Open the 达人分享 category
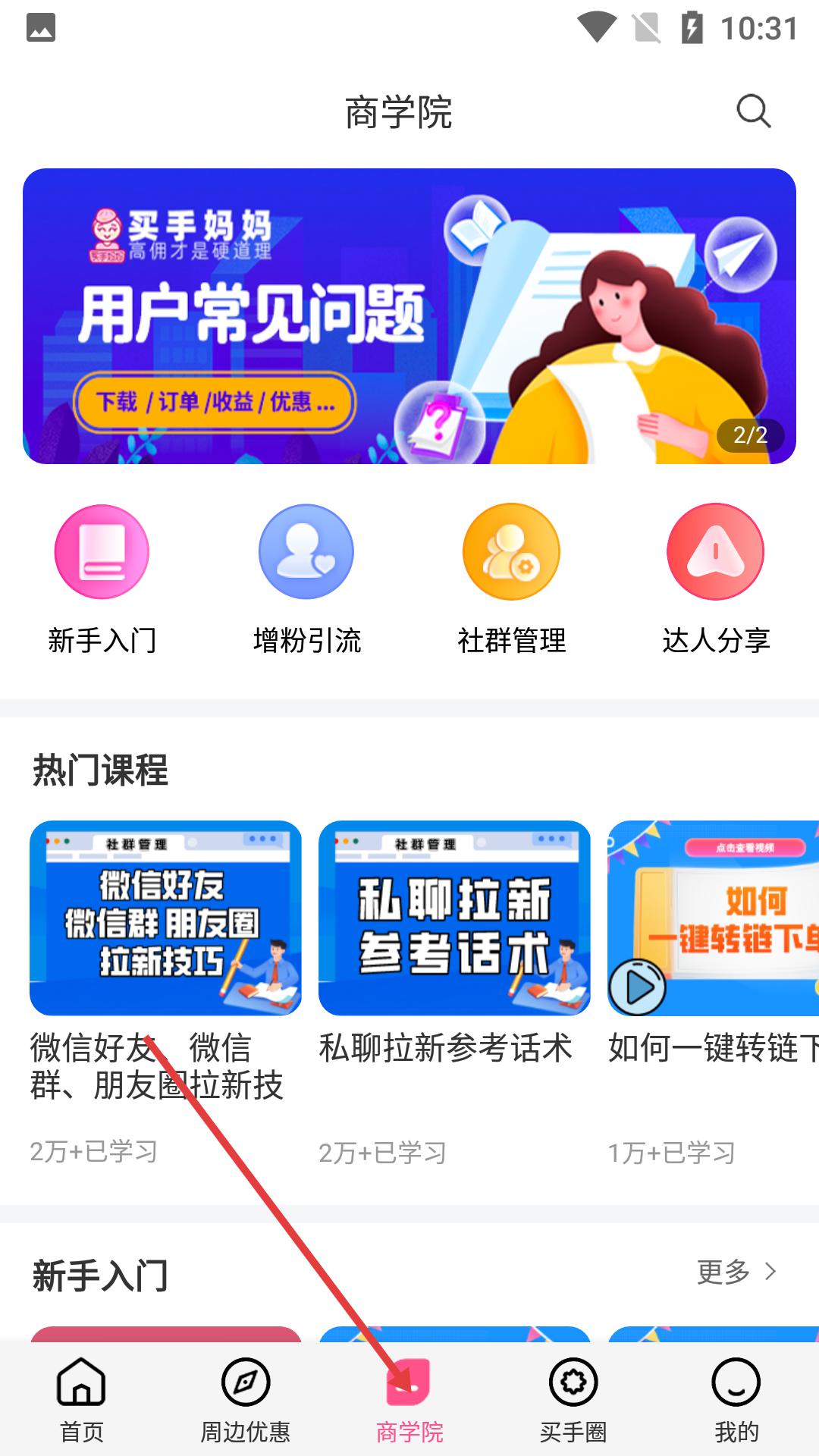Viewport: 819px width, 1456px height. click(x=716, y=579)
